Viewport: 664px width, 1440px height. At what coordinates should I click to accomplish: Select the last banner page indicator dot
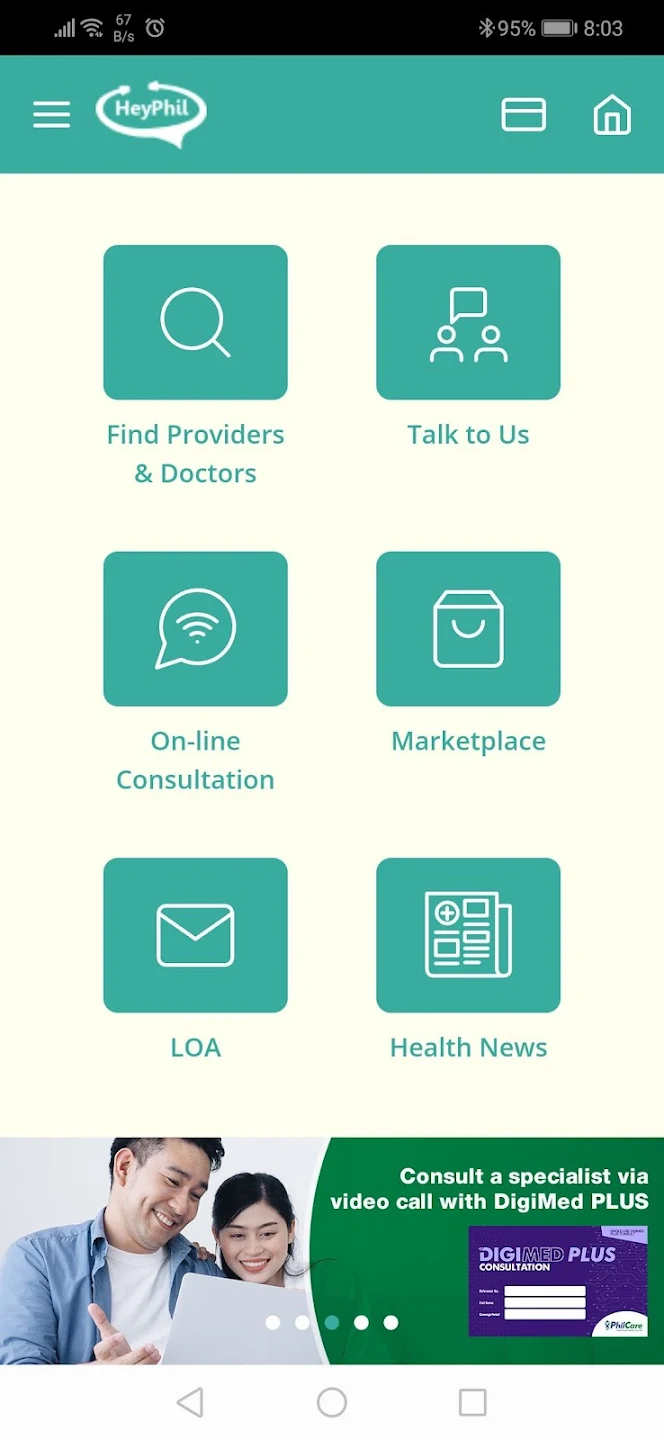pos(391,1322)
